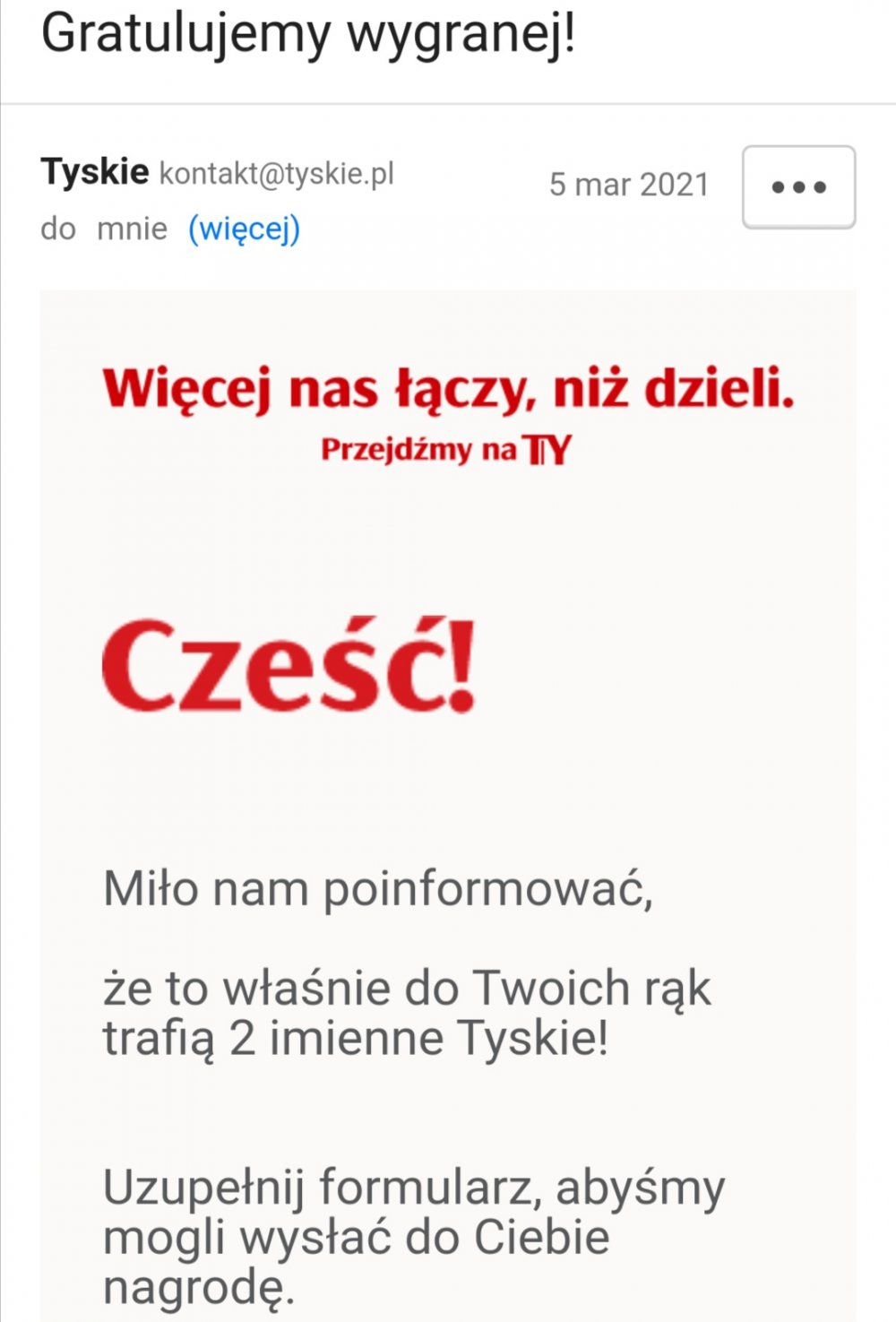896x1322 pixels.
Task: Expand recipient details via "więcej" link
Action: 244,229
